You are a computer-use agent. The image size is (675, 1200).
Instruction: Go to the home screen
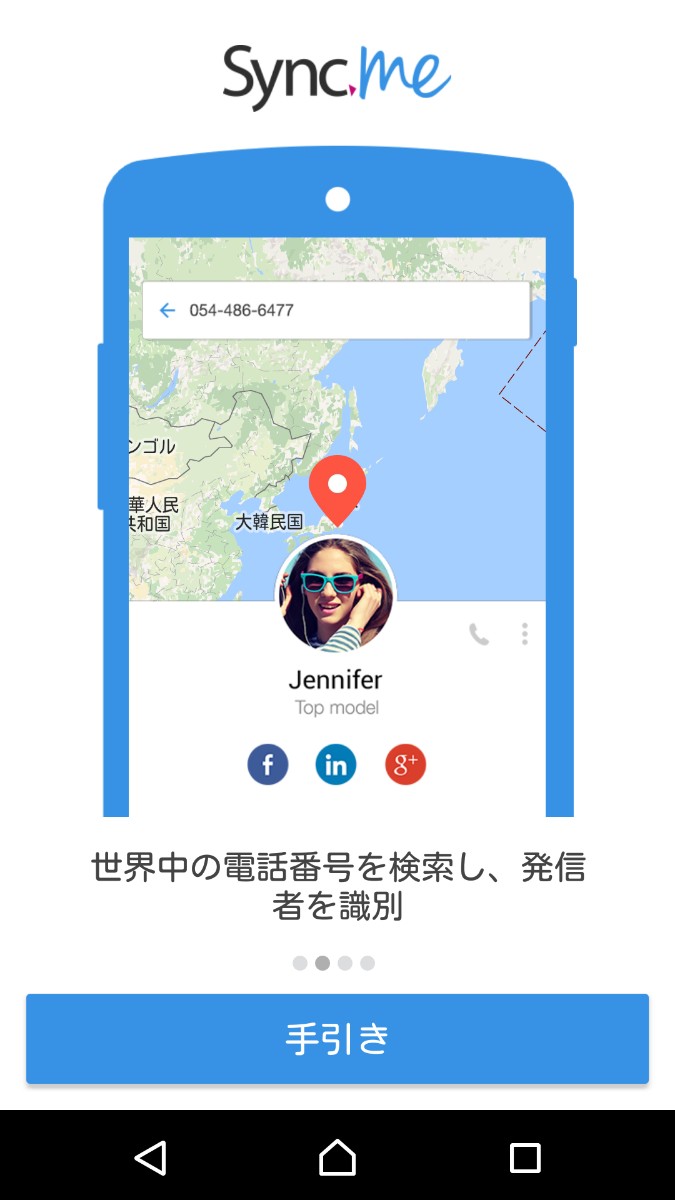click(337, 1157)
